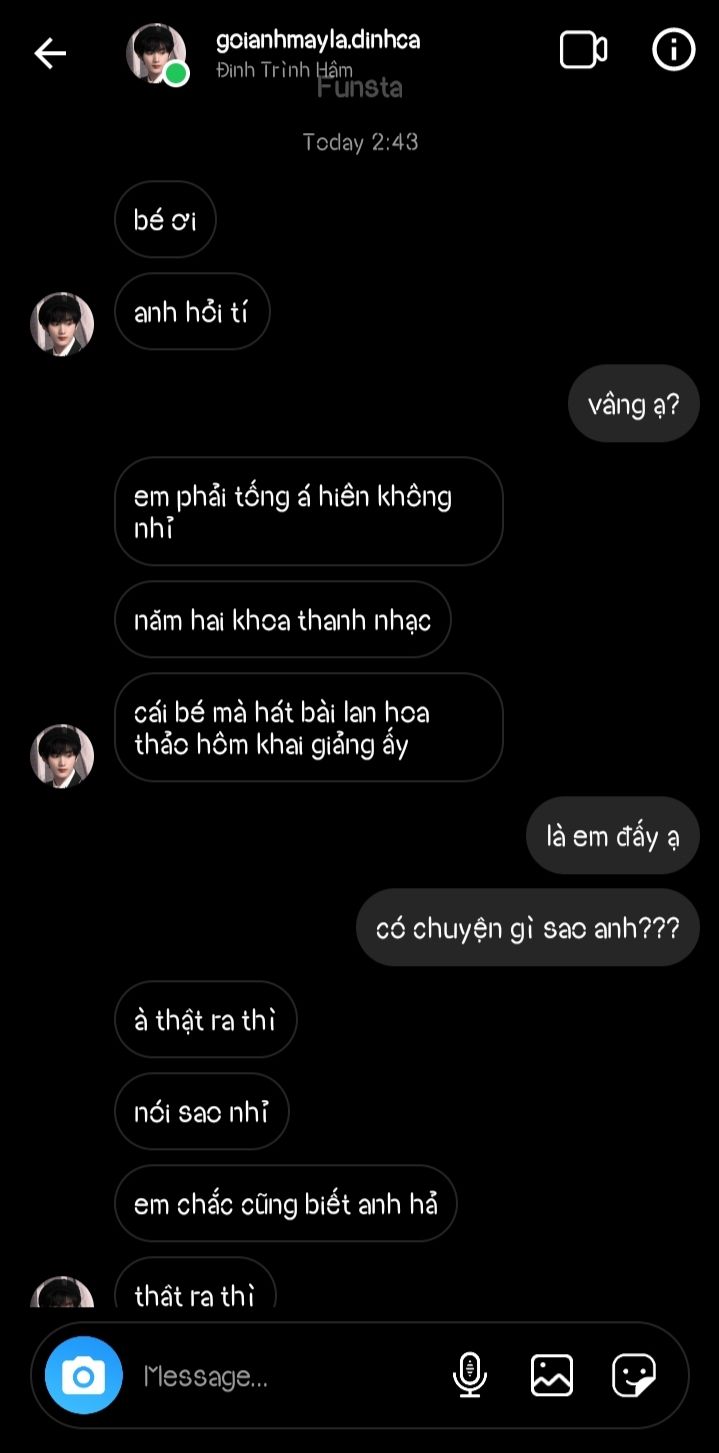Record a voice message with microphone
The height and width of the screenshot is (1453, 719).
click(469, 1375)
